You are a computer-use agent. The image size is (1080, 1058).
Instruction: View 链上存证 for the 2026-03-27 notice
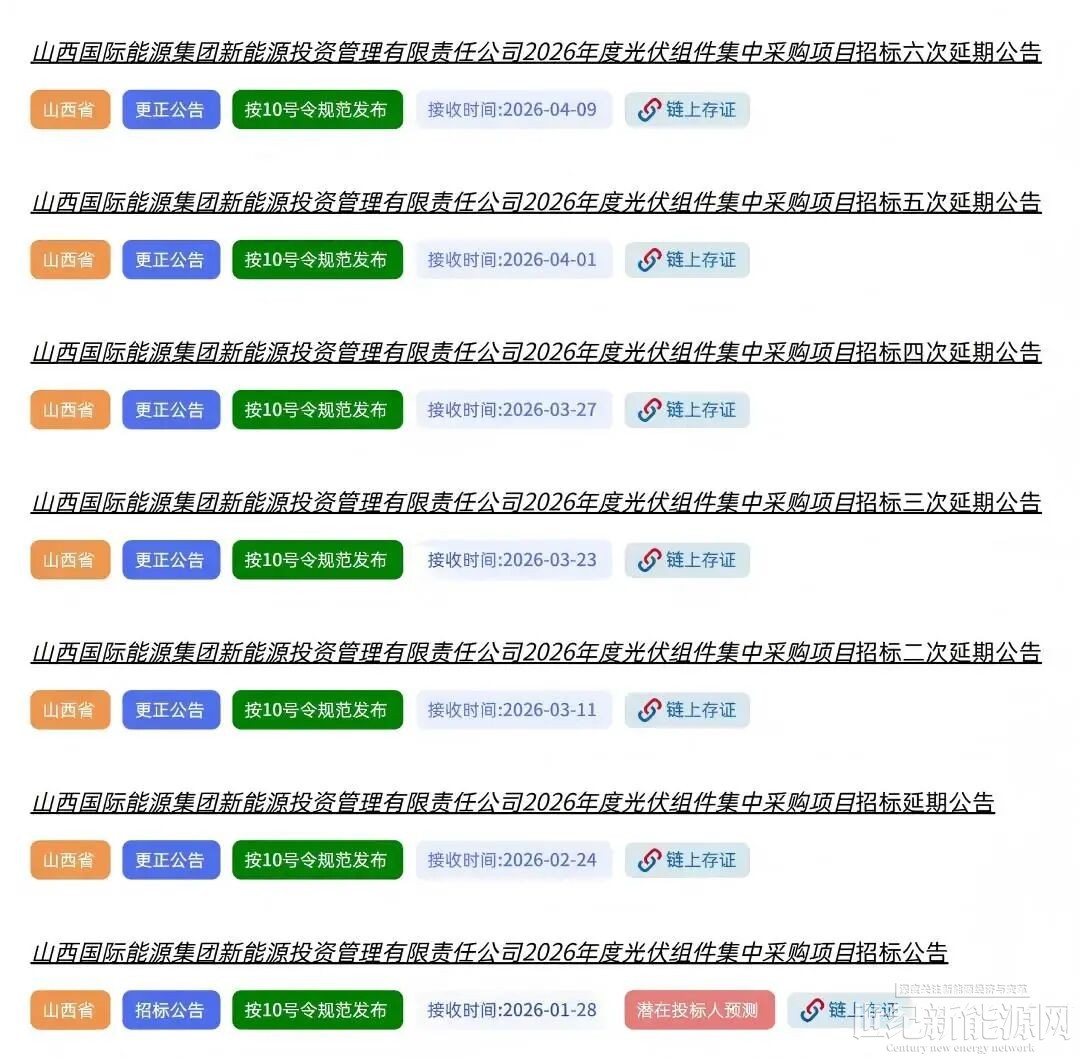(x=687, y=410)
